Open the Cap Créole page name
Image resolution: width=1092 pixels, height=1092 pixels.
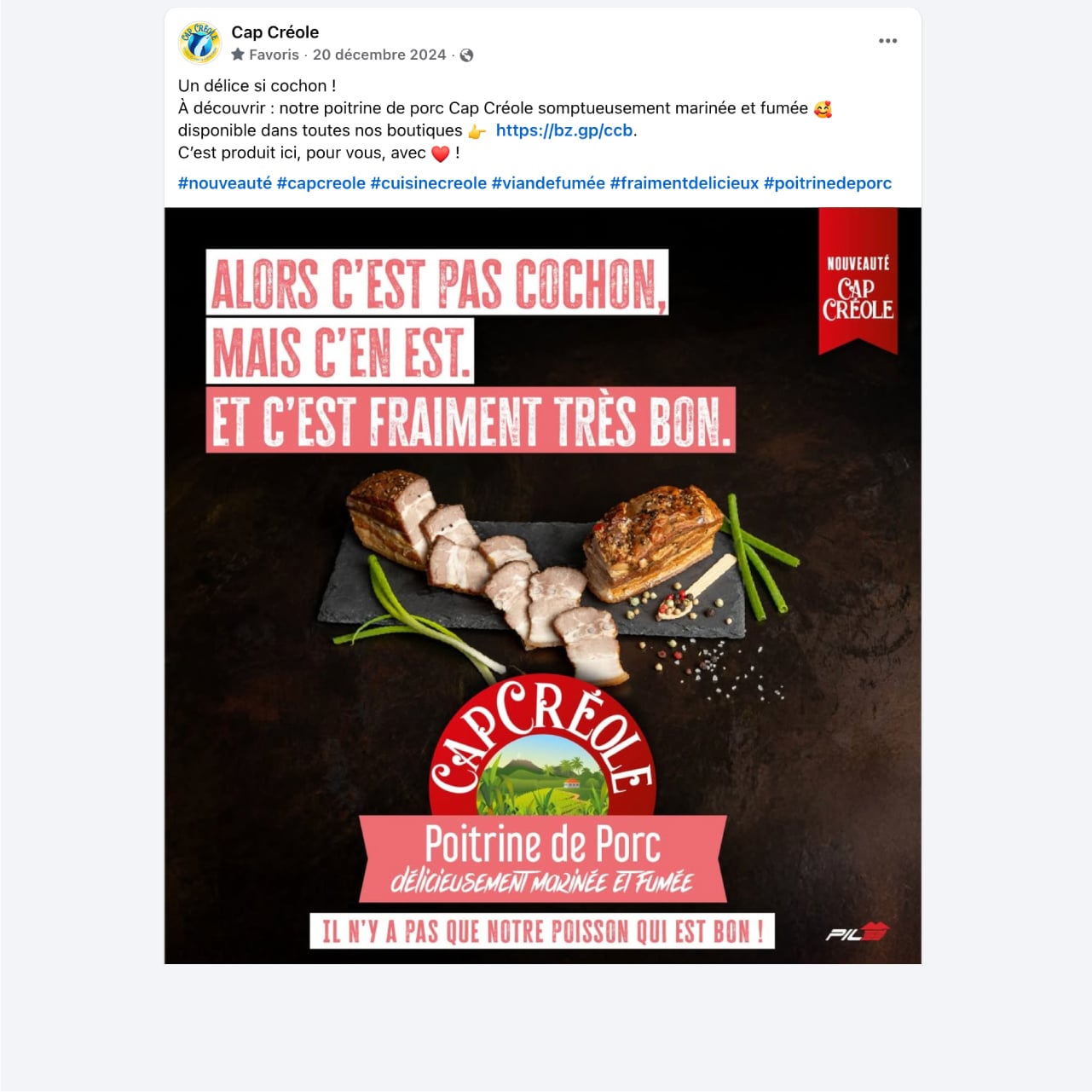[274, 32]
